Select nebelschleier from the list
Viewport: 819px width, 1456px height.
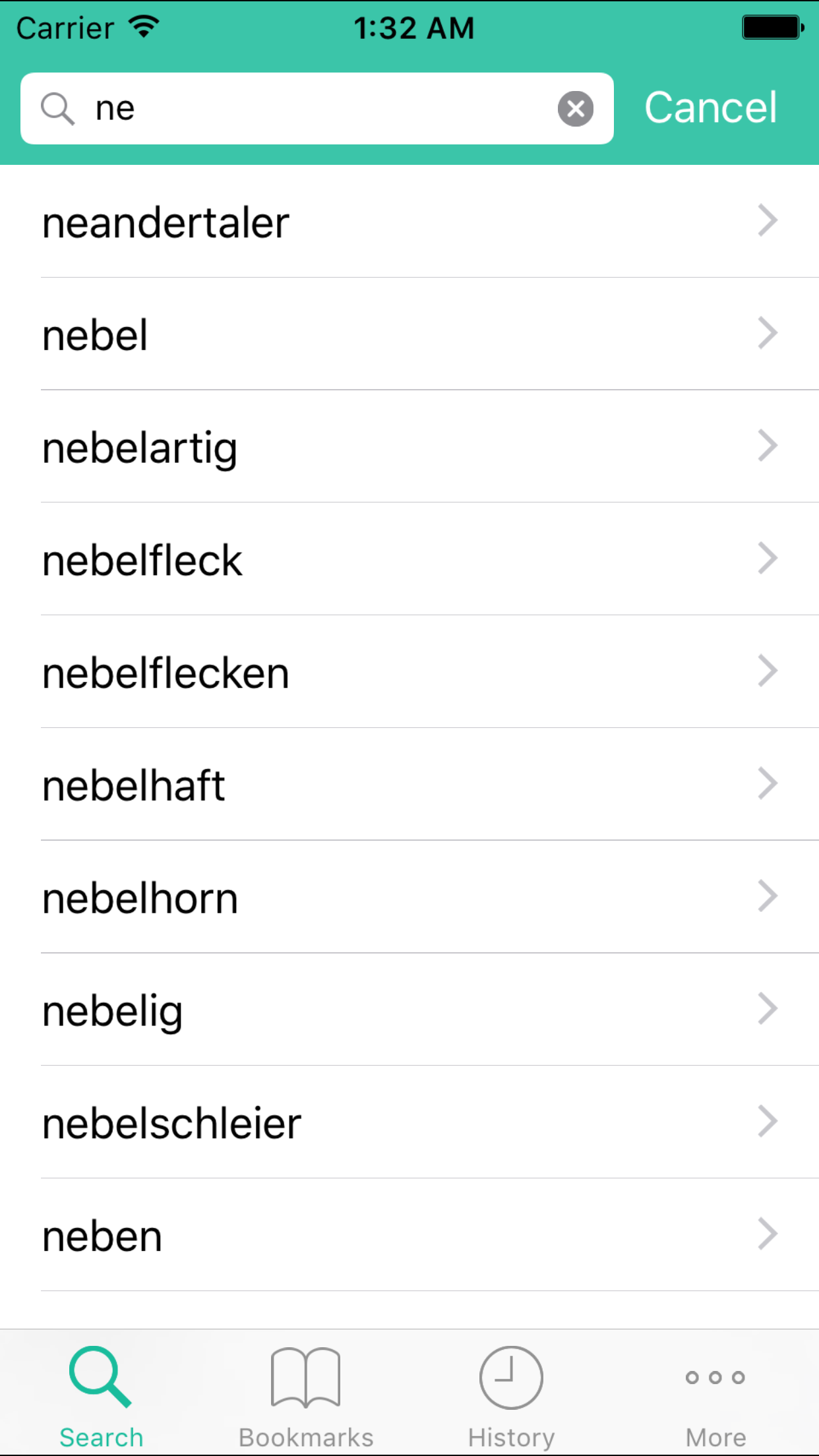(x=409, y=1122)
